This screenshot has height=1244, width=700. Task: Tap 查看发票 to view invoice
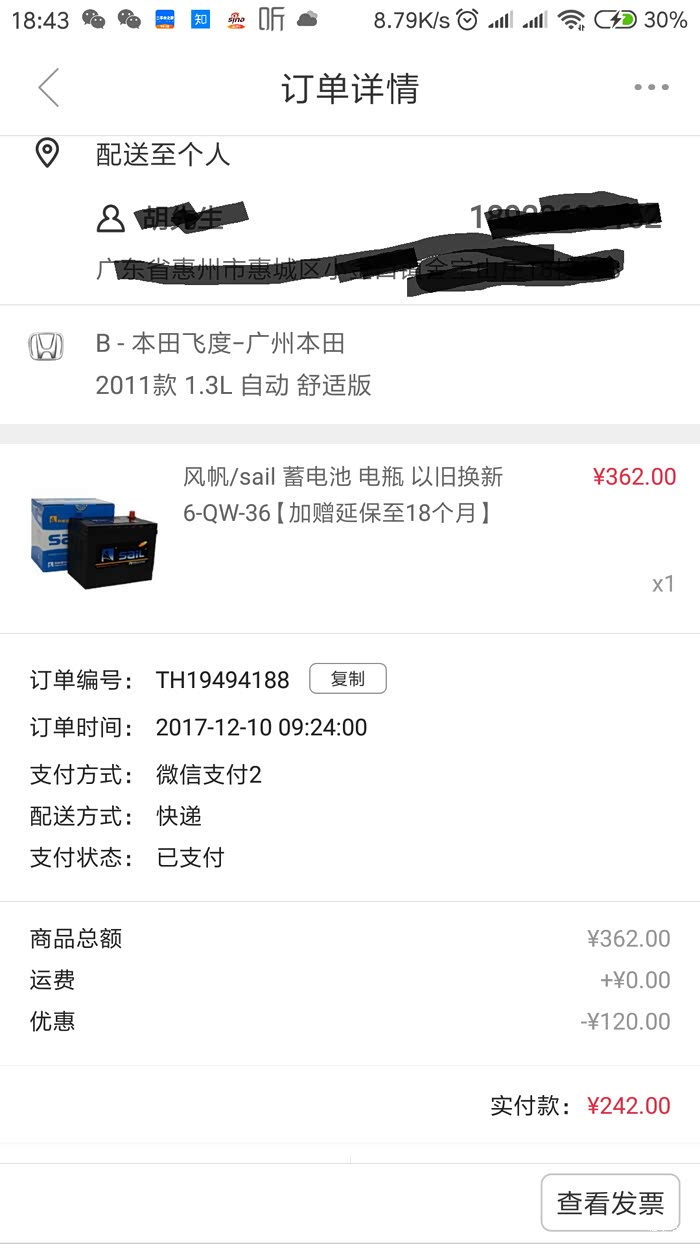tap(610, 1202)
